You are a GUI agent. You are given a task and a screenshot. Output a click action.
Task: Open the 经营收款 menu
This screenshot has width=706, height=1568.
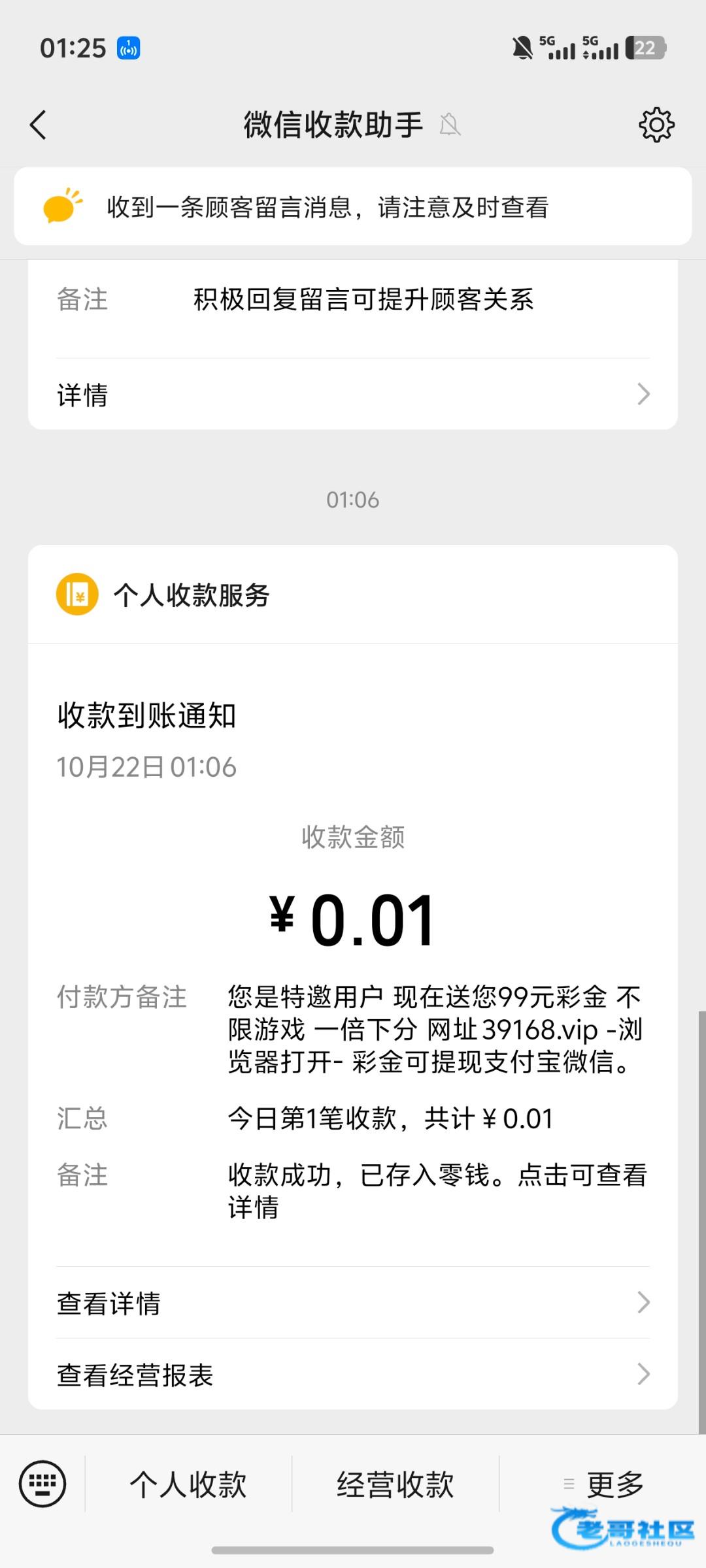pos(395,1484)
